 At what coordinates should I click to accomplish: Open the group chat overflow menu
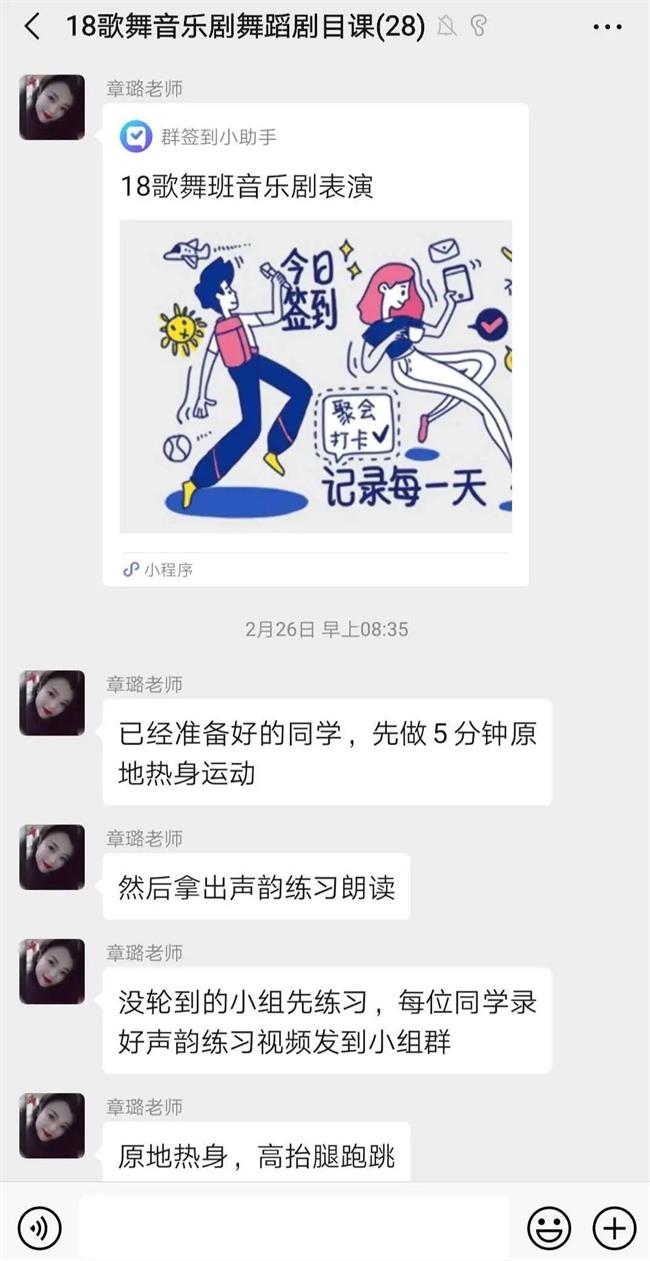[607, 27]
